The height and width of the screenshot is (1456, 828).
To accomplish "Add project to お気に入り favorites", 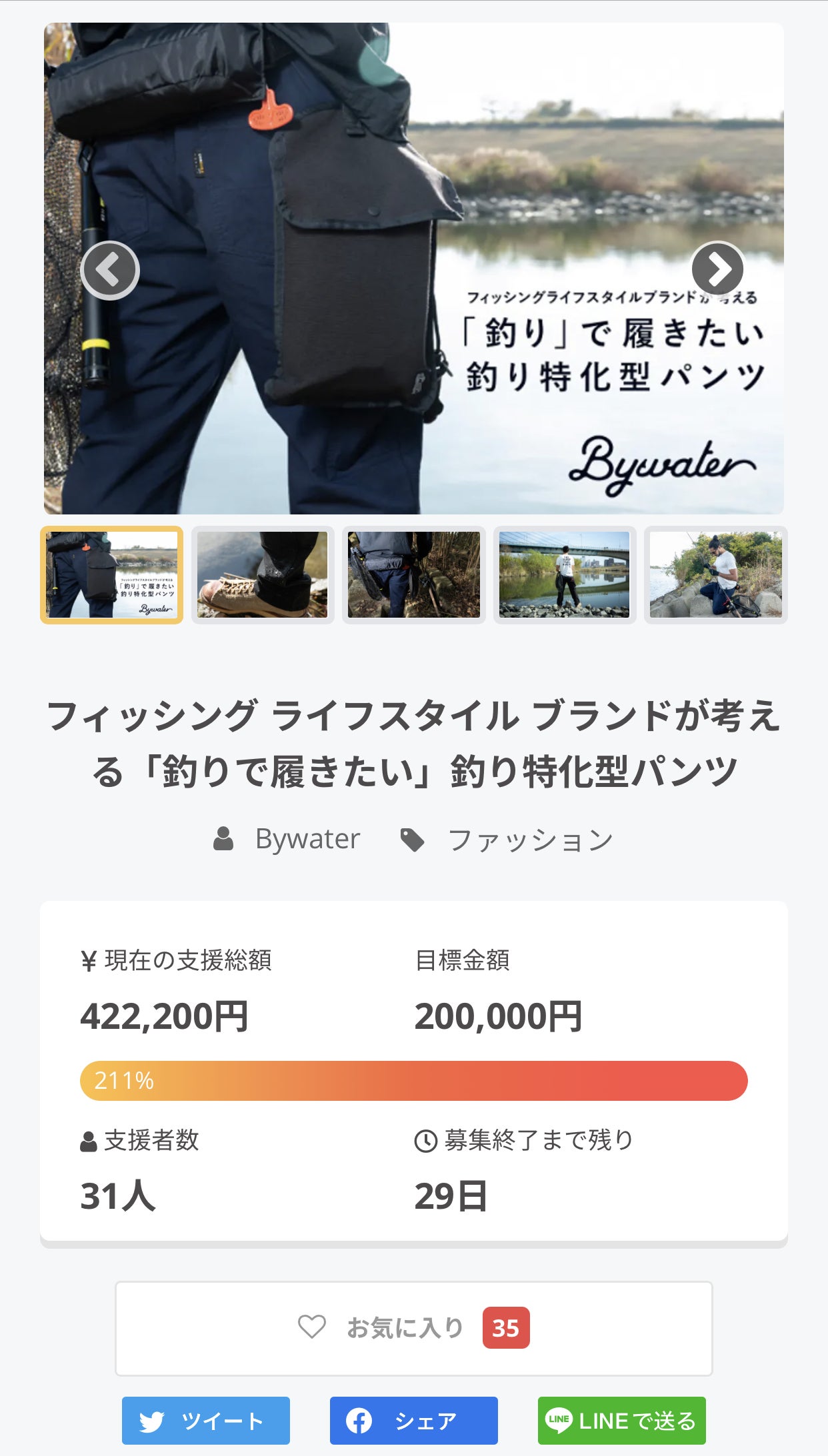I will point(413,1328).
